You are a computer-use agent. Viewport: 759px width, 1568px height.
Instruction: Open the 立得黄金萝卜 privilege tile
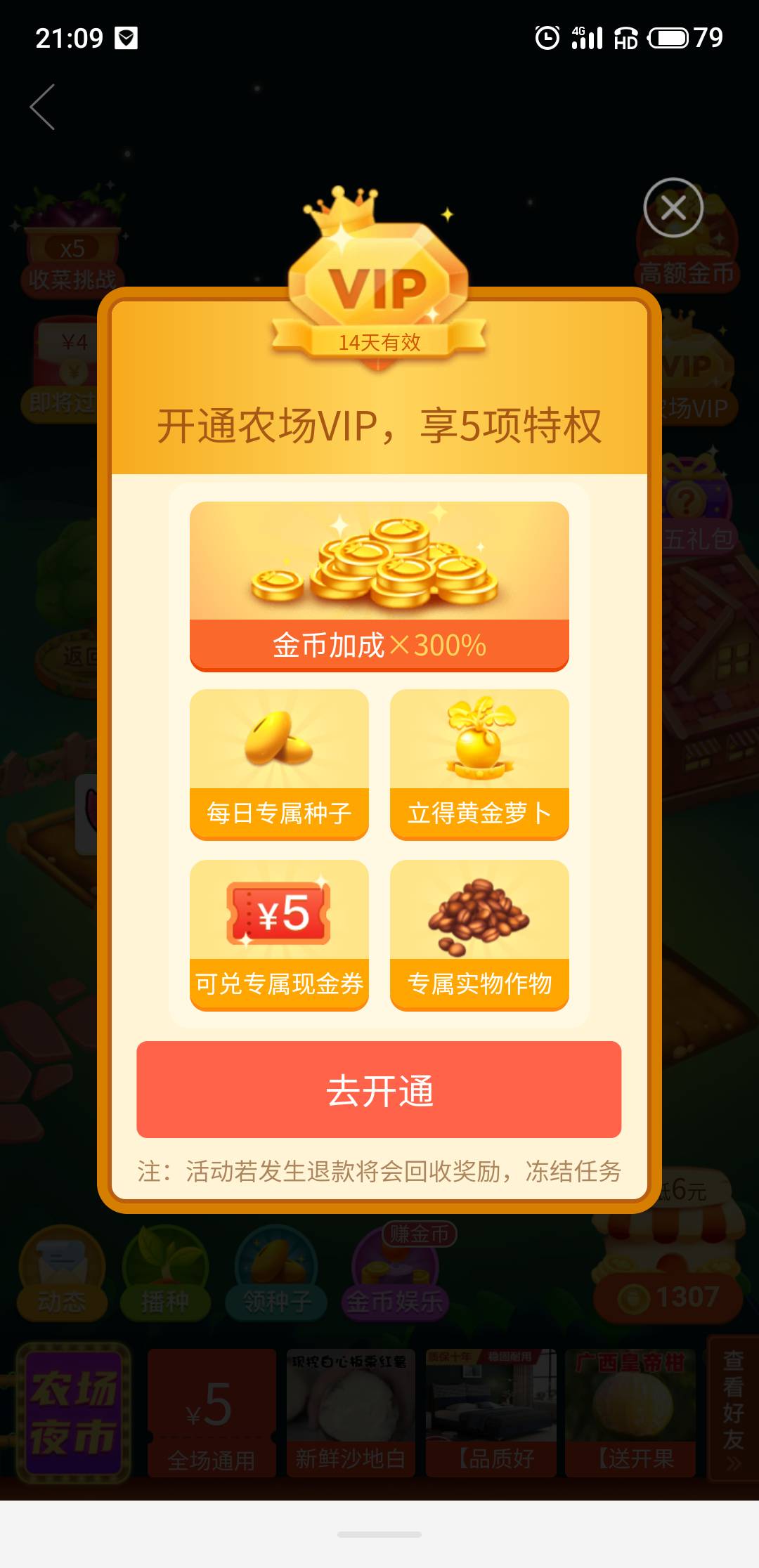[x=479, y=764]
